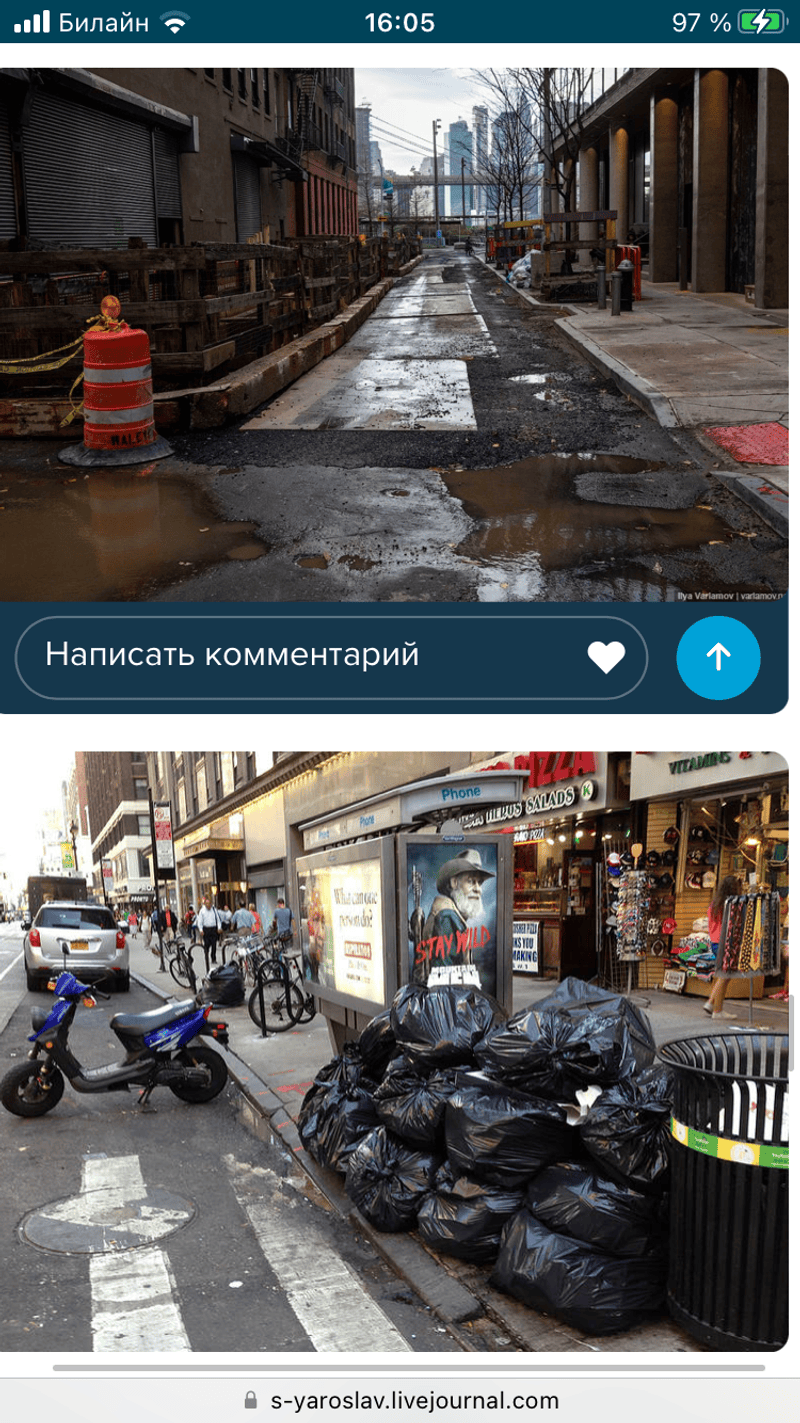Tap the s-yaroslav.livejournal.com address bar
This screenshot has width=800, height=1423.
(x=400, y=1400)
